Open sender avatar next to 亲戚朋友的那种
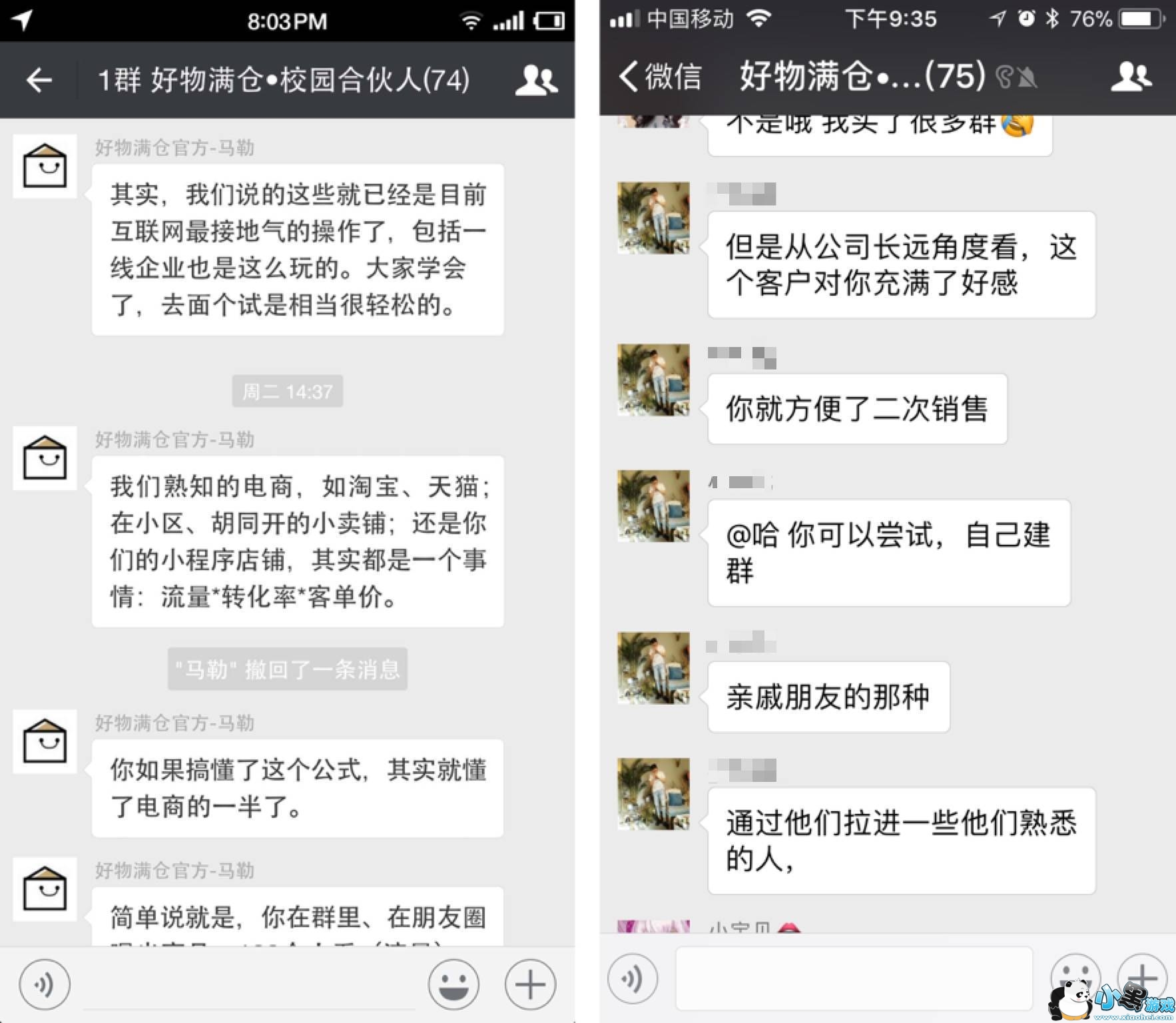The height and width of the screenshot is (1023, 1176). pos(653,668)
